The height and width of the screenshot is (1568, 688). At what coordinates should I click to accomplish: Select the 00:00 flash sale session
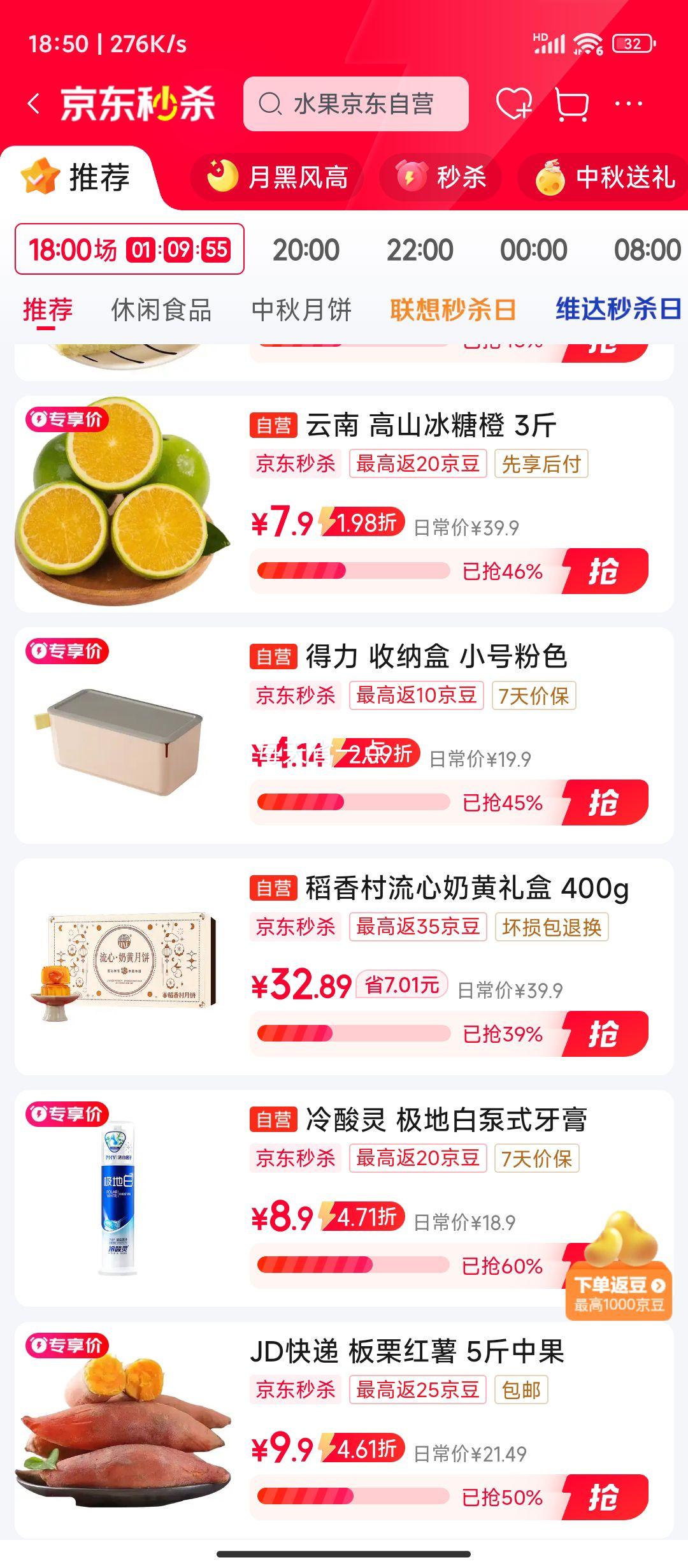(x=533, y=250)
